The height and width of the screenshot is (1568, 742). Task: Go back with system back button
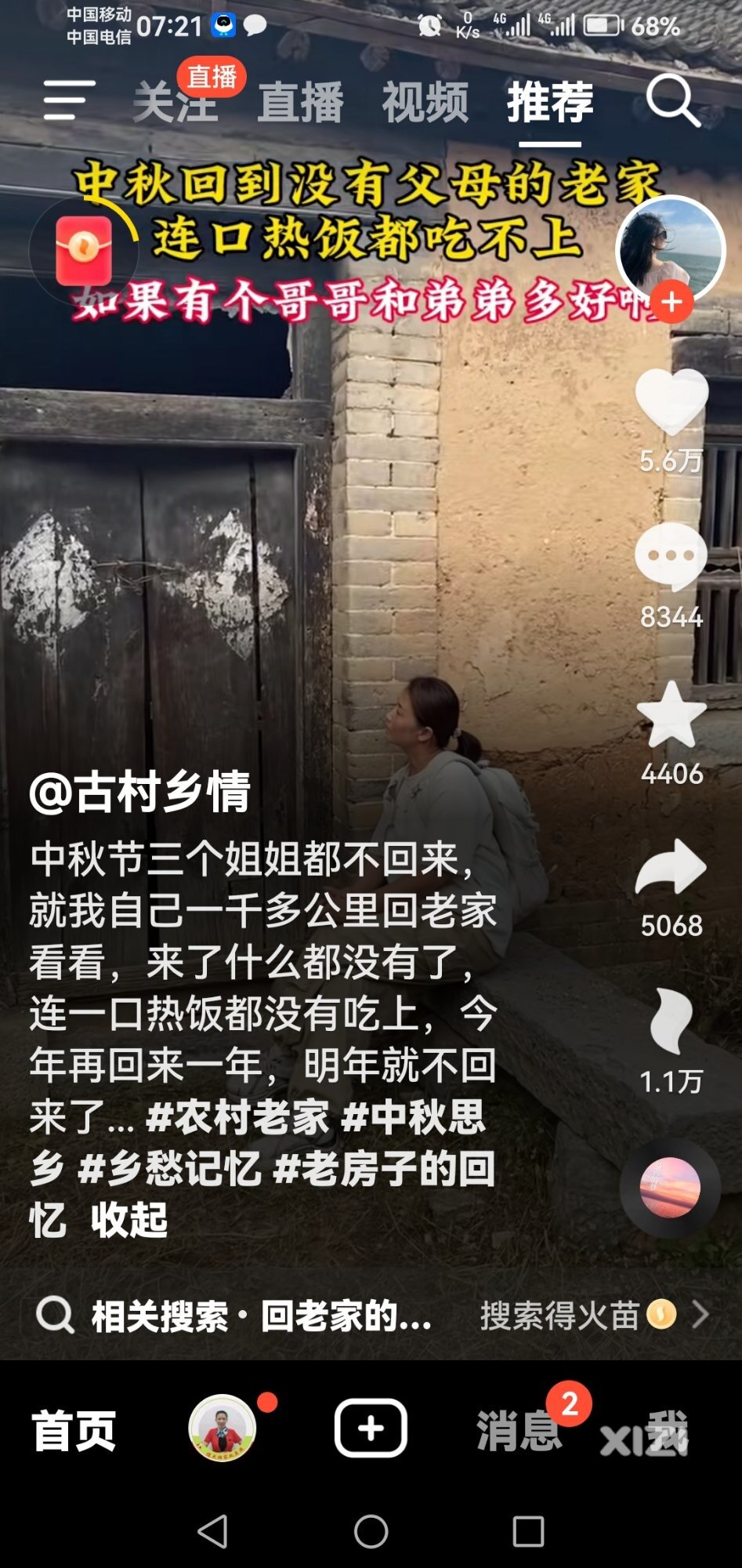(212, 1531)
